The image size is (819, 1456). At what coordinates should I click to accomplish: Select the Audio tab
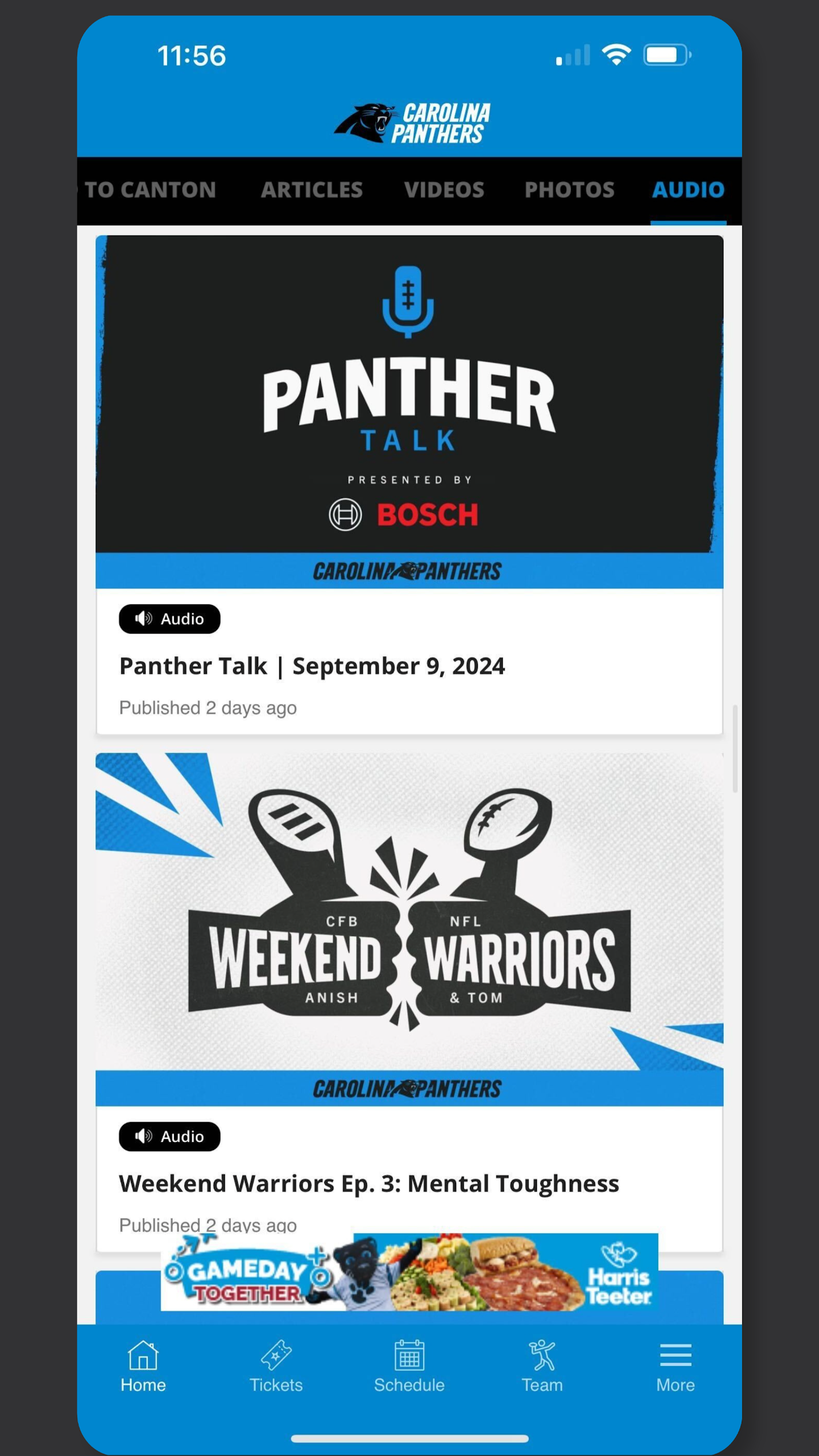[688, 190]
